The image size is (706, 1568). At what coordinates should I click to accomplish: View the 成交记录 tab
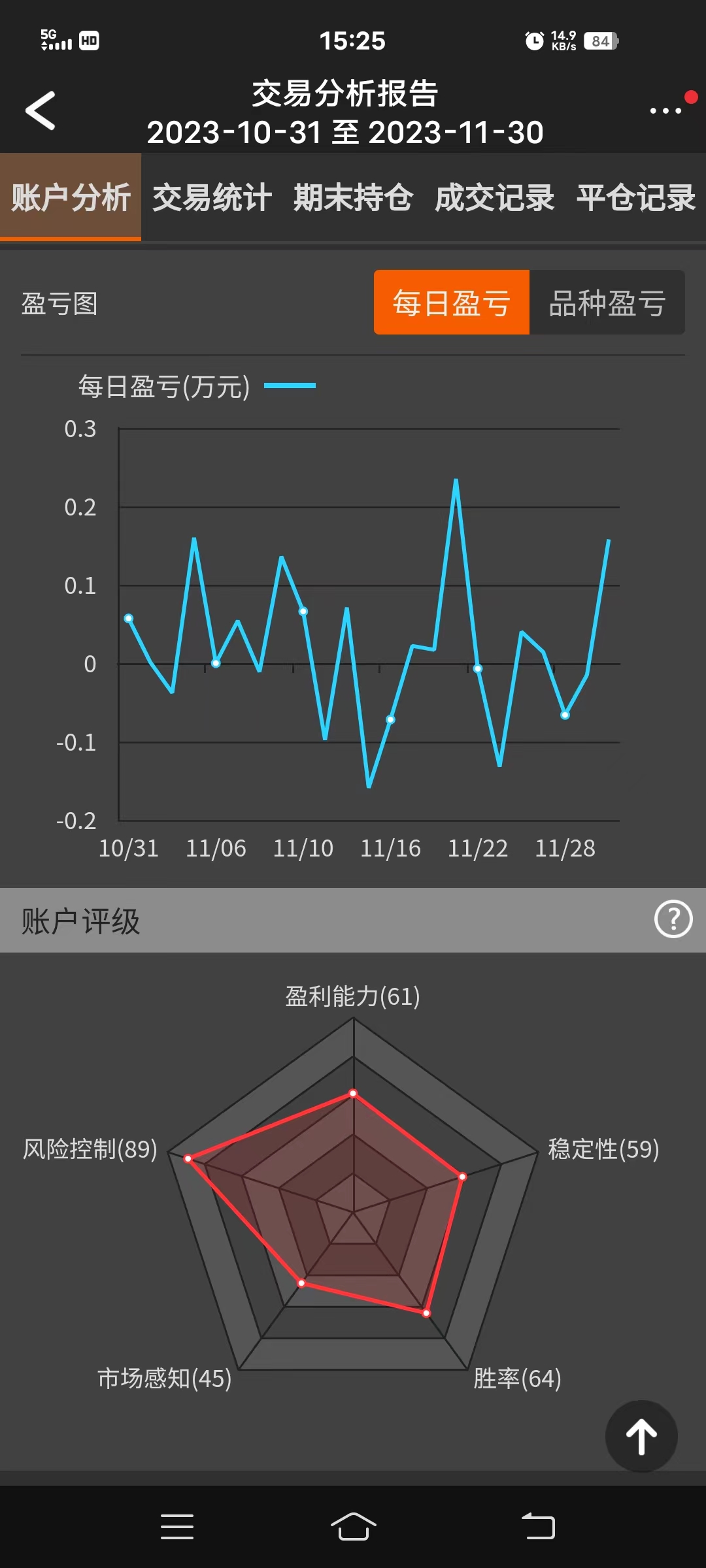pyautogui.click(x=494, y=197)
